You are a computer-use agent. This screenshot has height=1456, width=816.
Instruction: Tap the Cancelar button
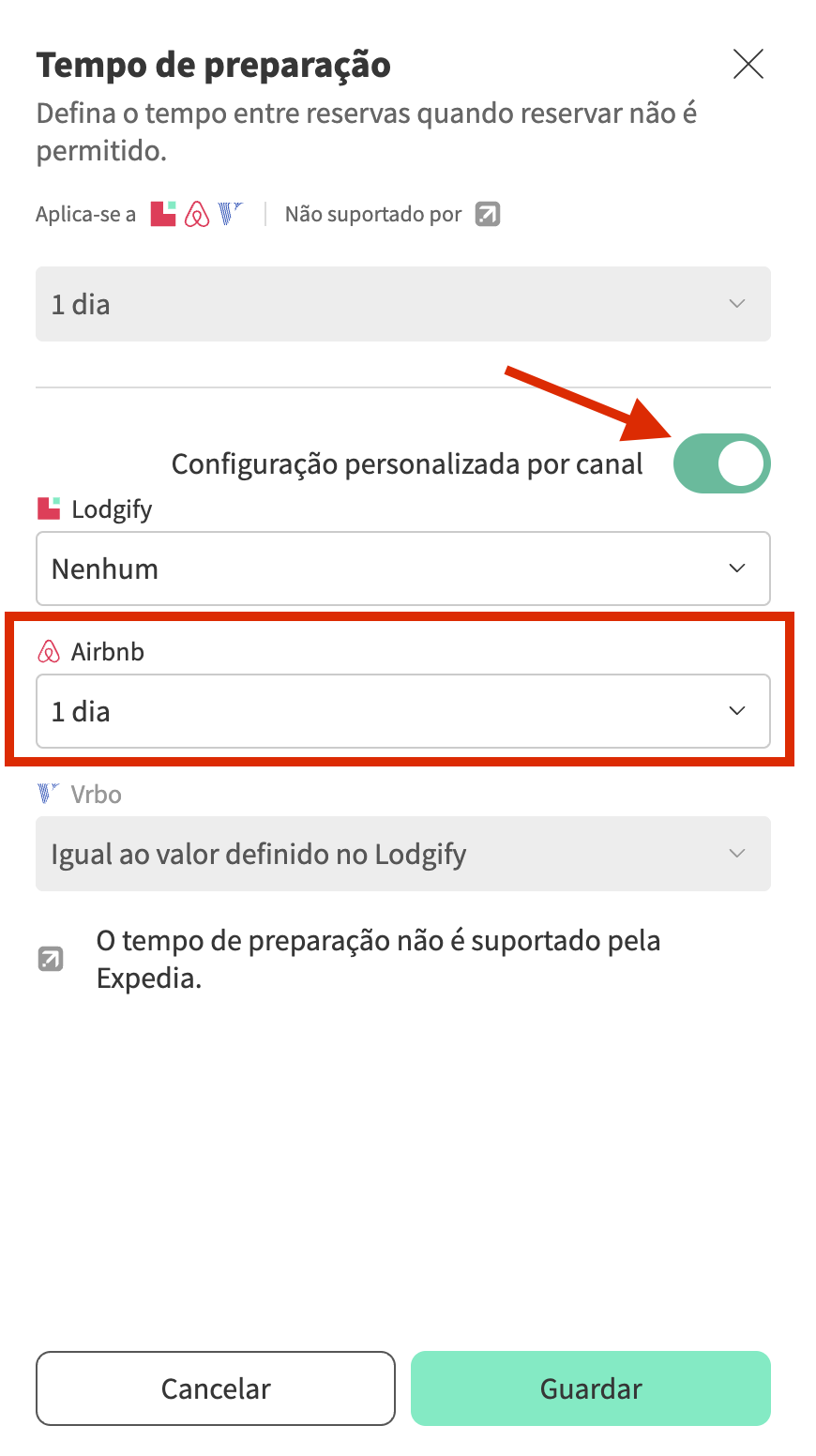click(x=216, y=1388)
